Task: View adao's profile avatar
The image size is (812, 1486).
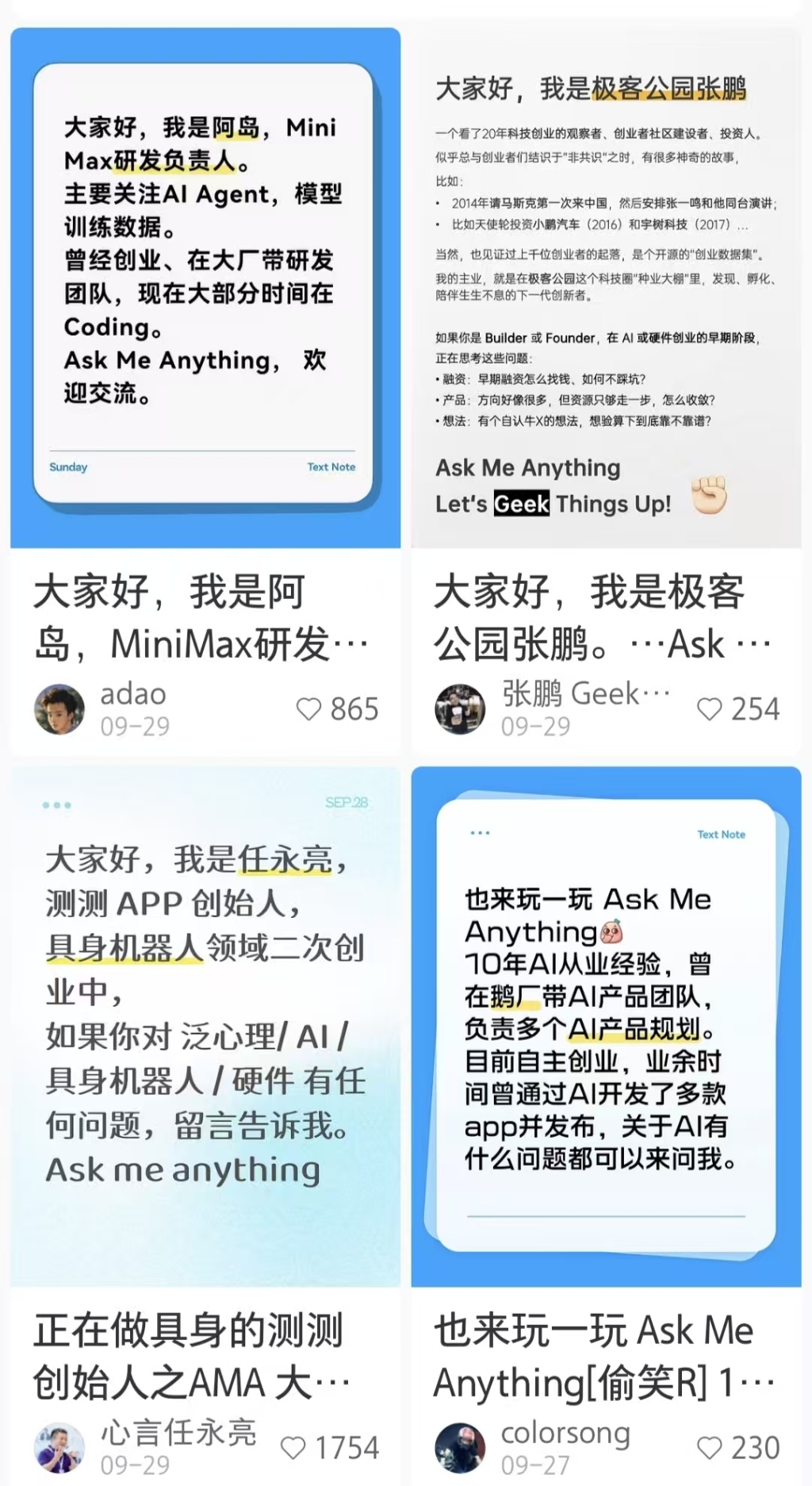Action: pyautogui.click(x=59, y=708)
